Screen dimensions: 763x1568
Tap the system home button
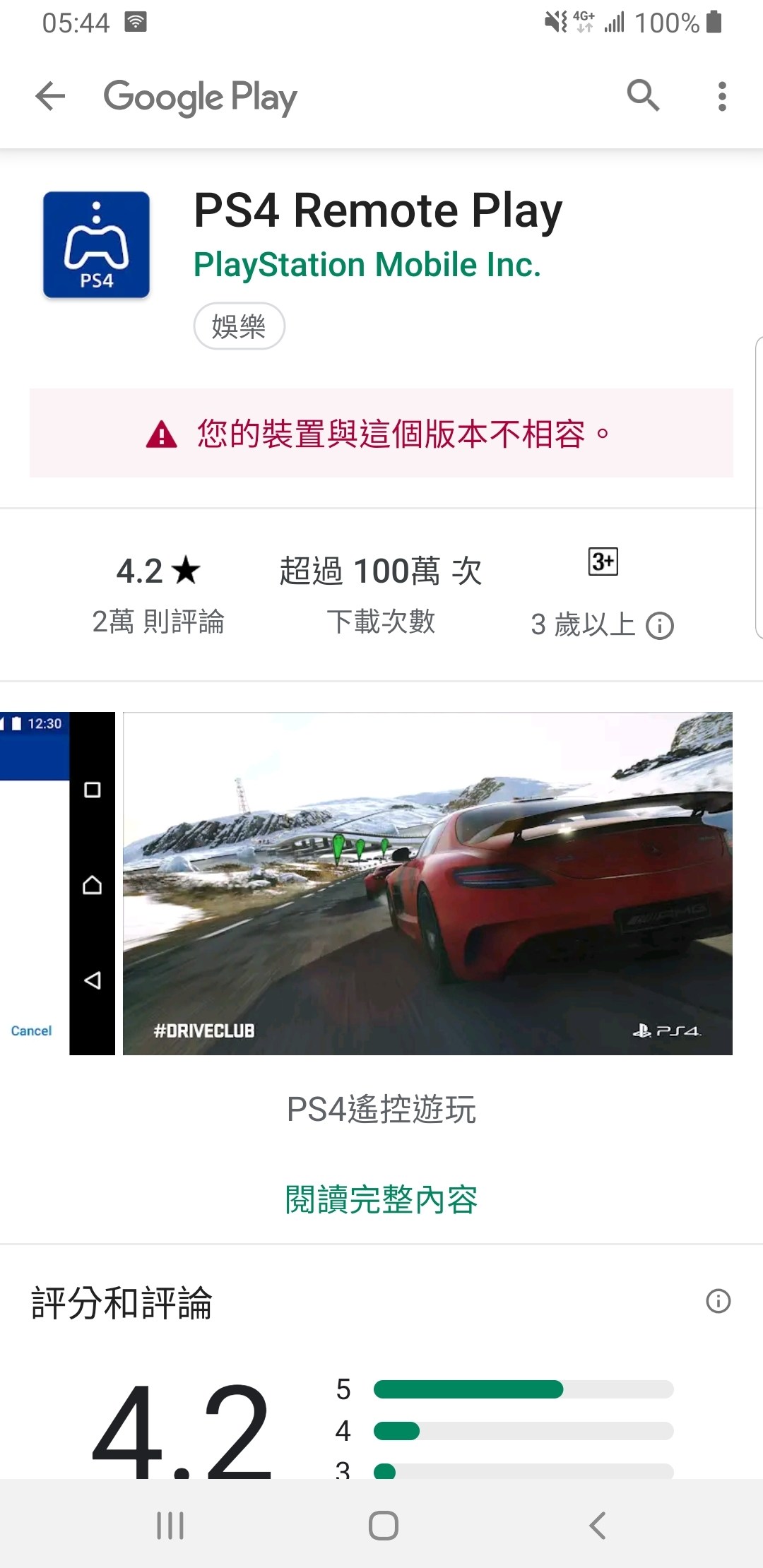(383, 1525)
